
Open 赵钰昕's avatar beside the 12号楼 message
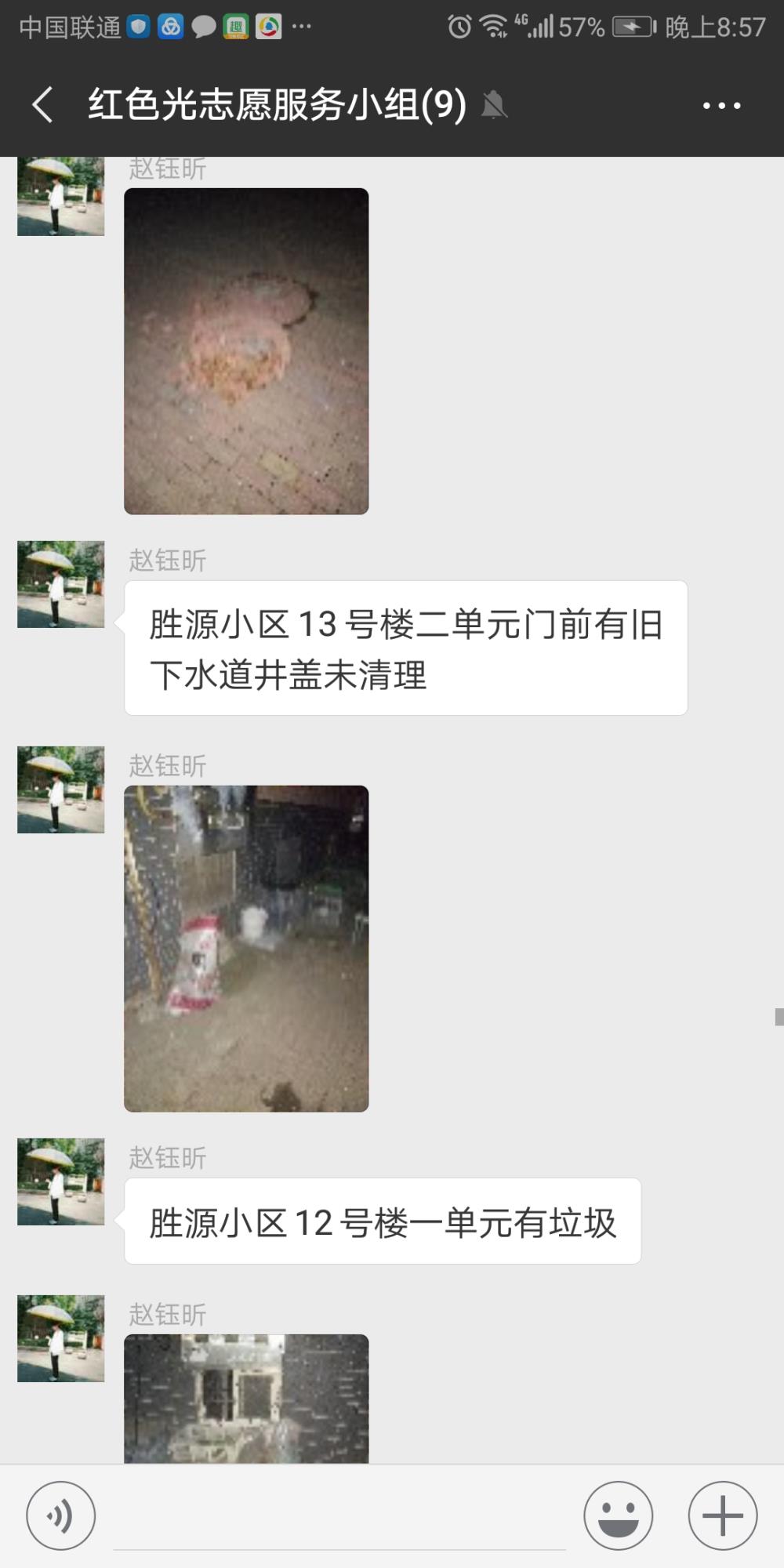click(x=61, y=1181)
